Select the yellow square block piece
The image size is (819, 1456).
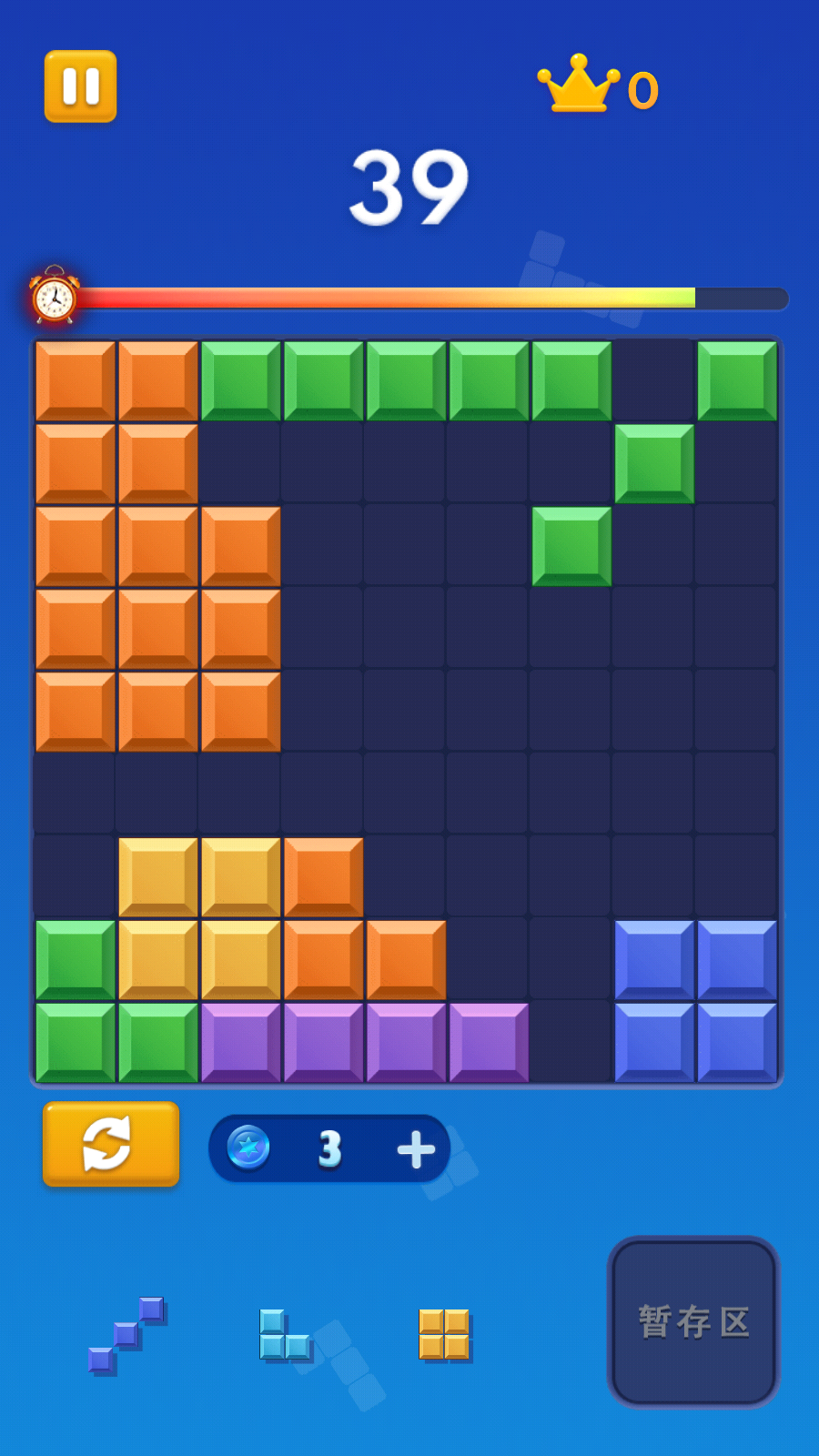click(444, 1334)
